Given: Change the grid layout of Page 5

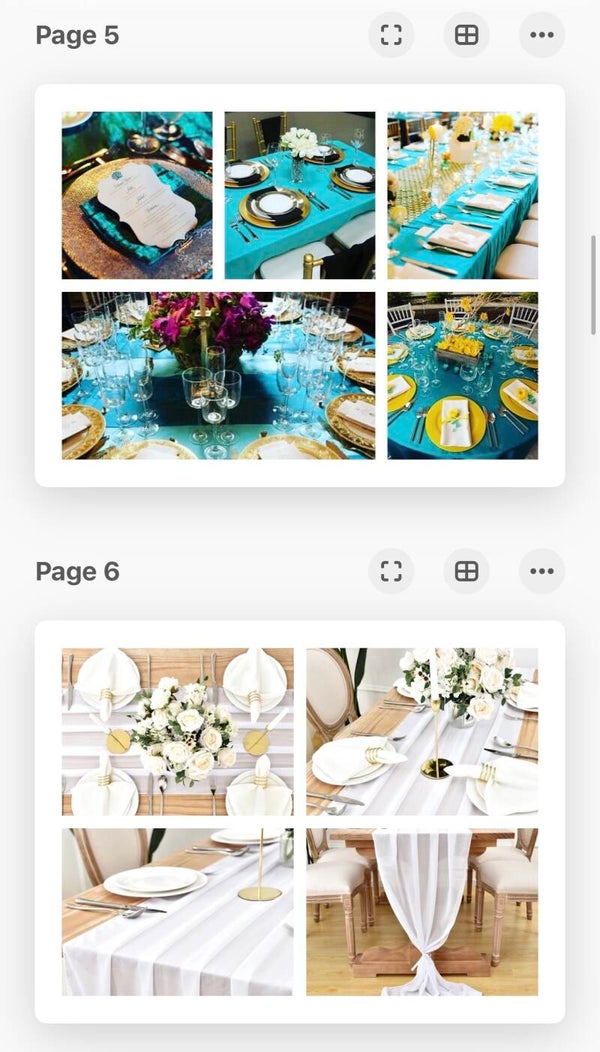Looking at the screenshot, I should coord(466,35).
